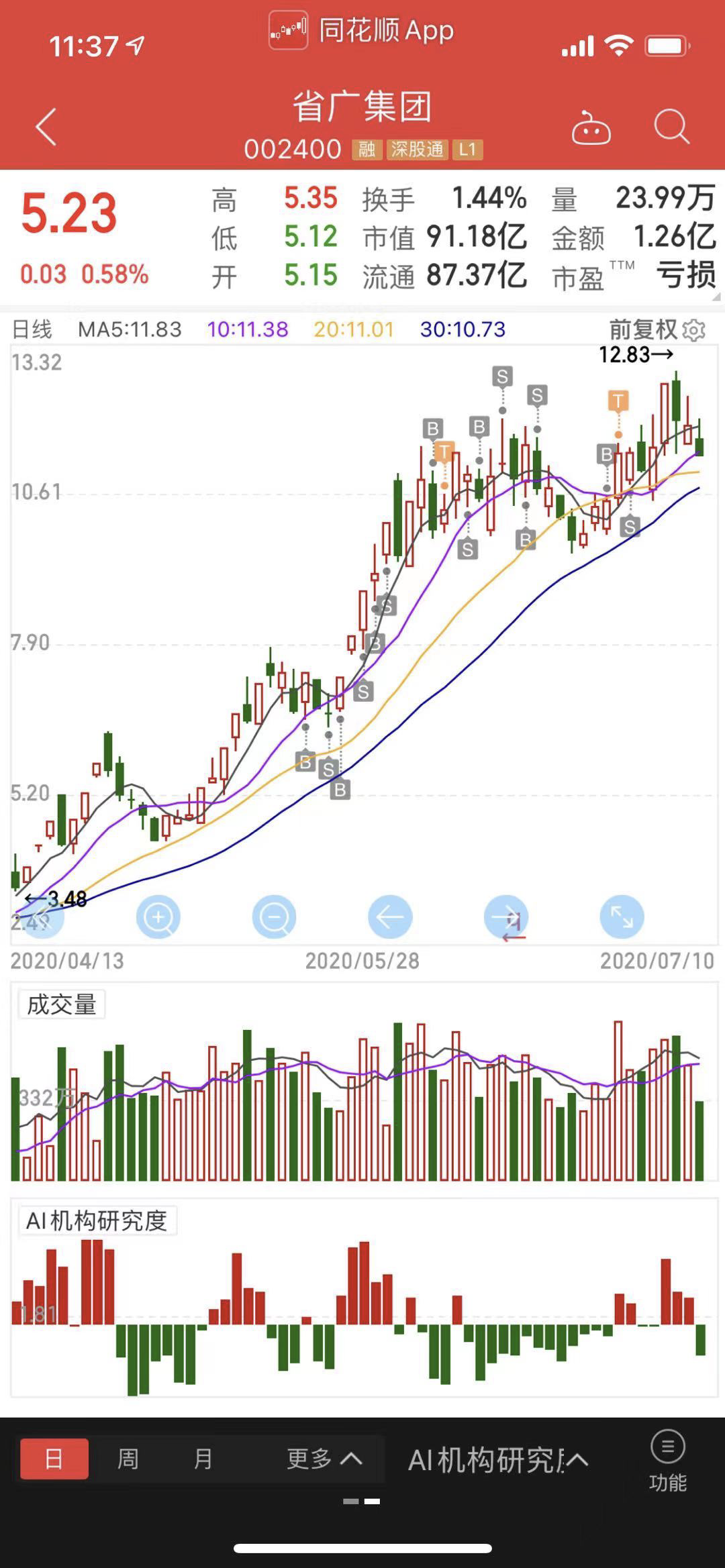This screenshot has width=725, height=1568.
Task: Expand chart to fullscreen
Action: [622, 917]
